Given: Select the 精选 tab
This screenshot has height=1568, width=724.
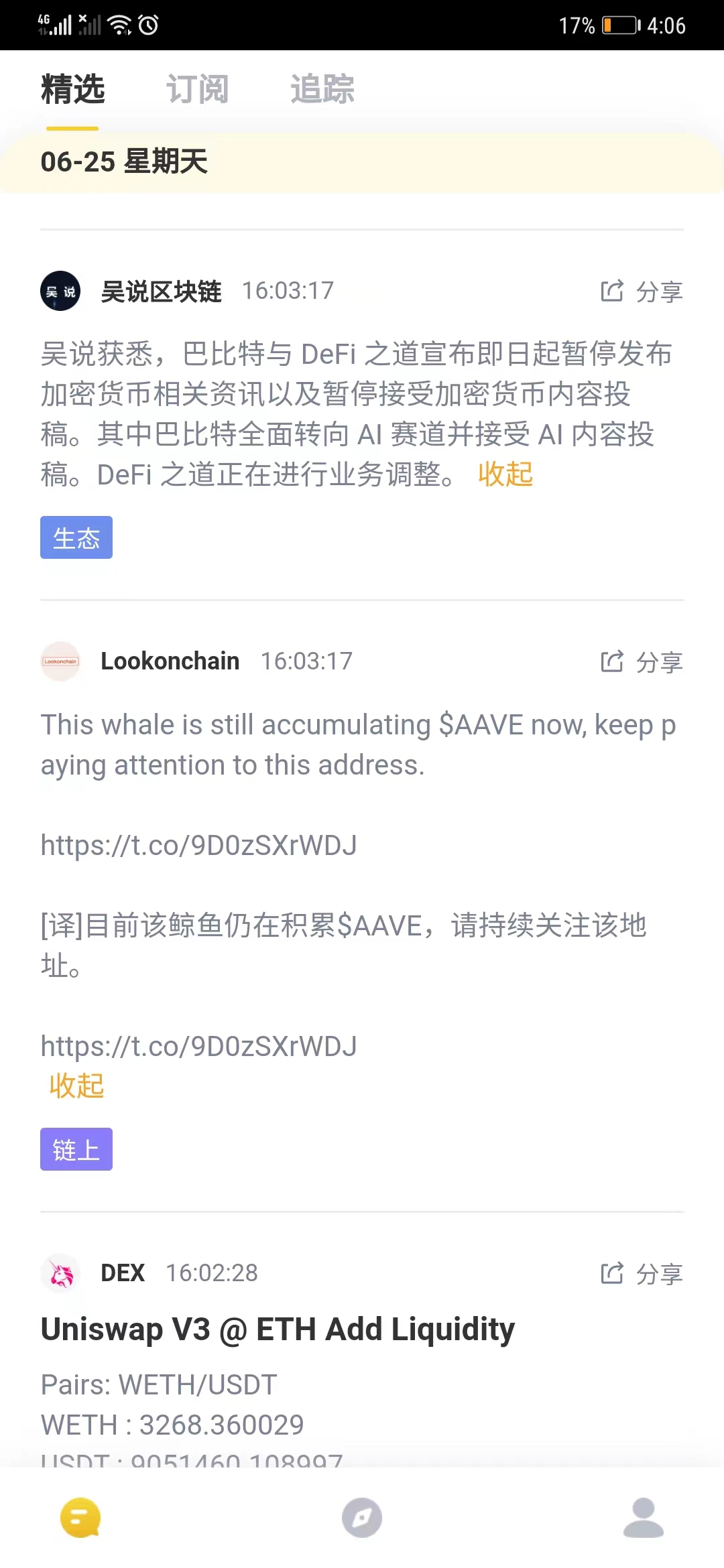Looking at the screenshot, I should pyautogui.click(x=73, y=89).
